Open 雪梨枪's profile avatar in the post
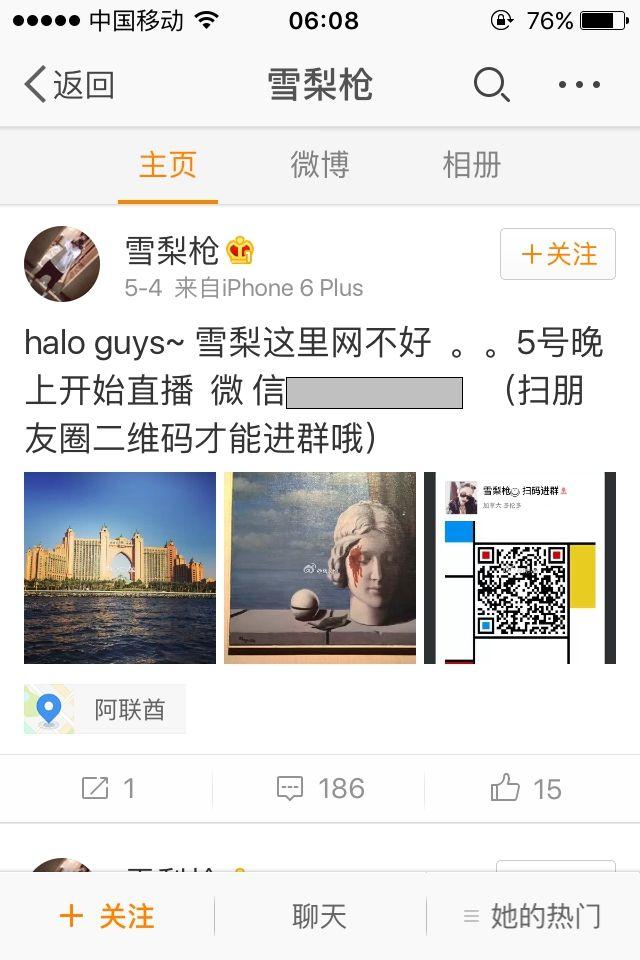This screenshot has width=640, height=960. pyautogui.click(x=62, y=264)
